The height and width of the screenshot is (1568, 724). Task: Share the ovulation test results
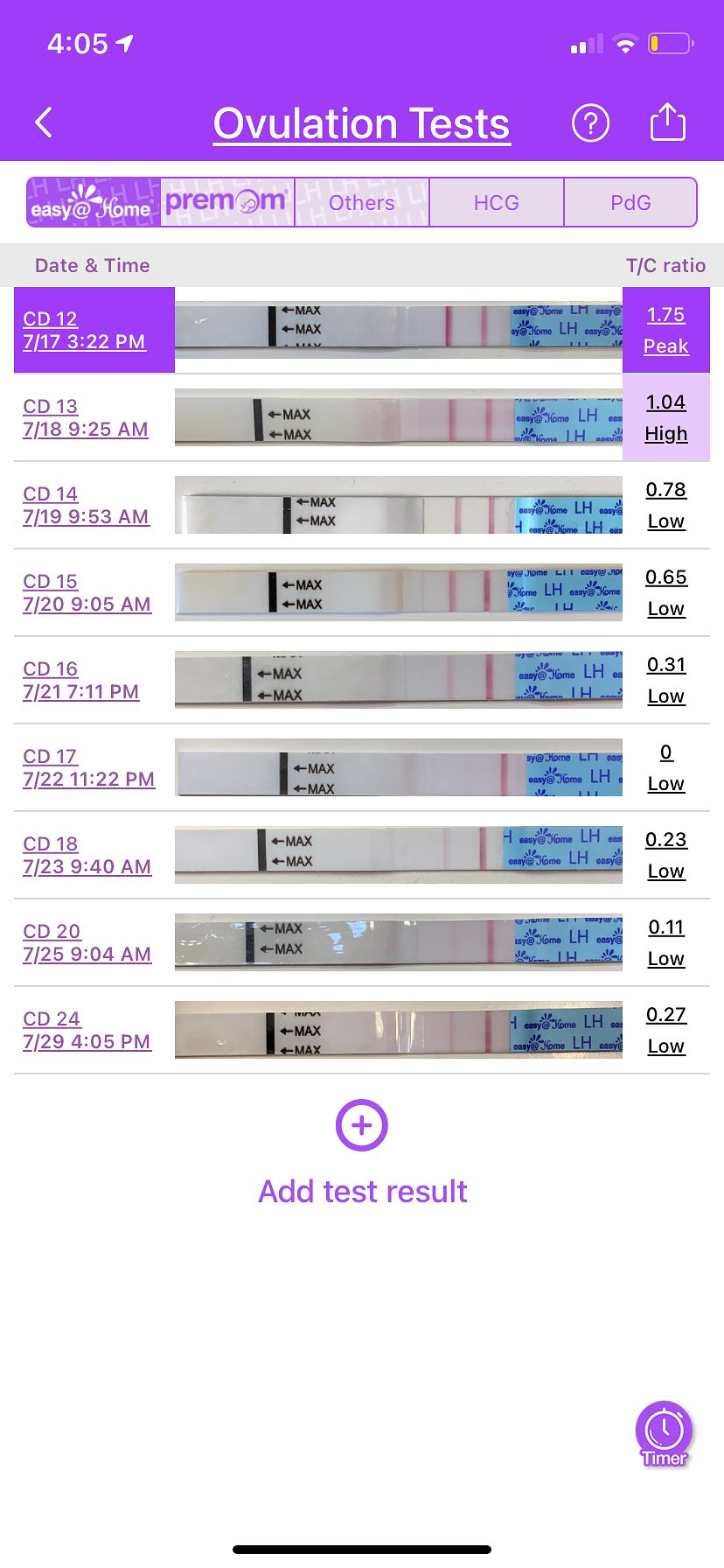667,122
